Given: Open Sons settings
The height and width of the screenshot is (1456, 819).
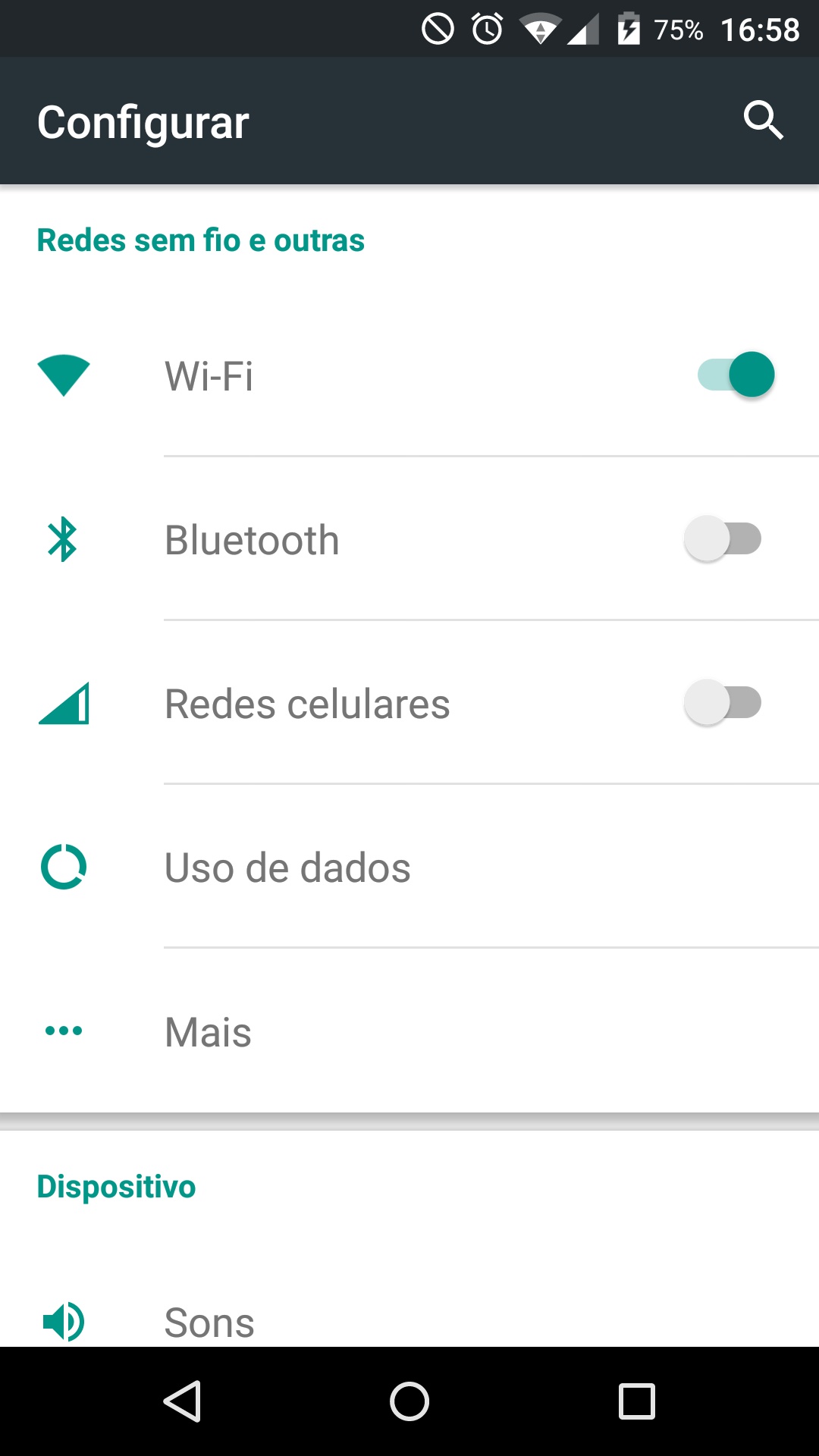Looking at the screenshot, I should pos(409,1321).
